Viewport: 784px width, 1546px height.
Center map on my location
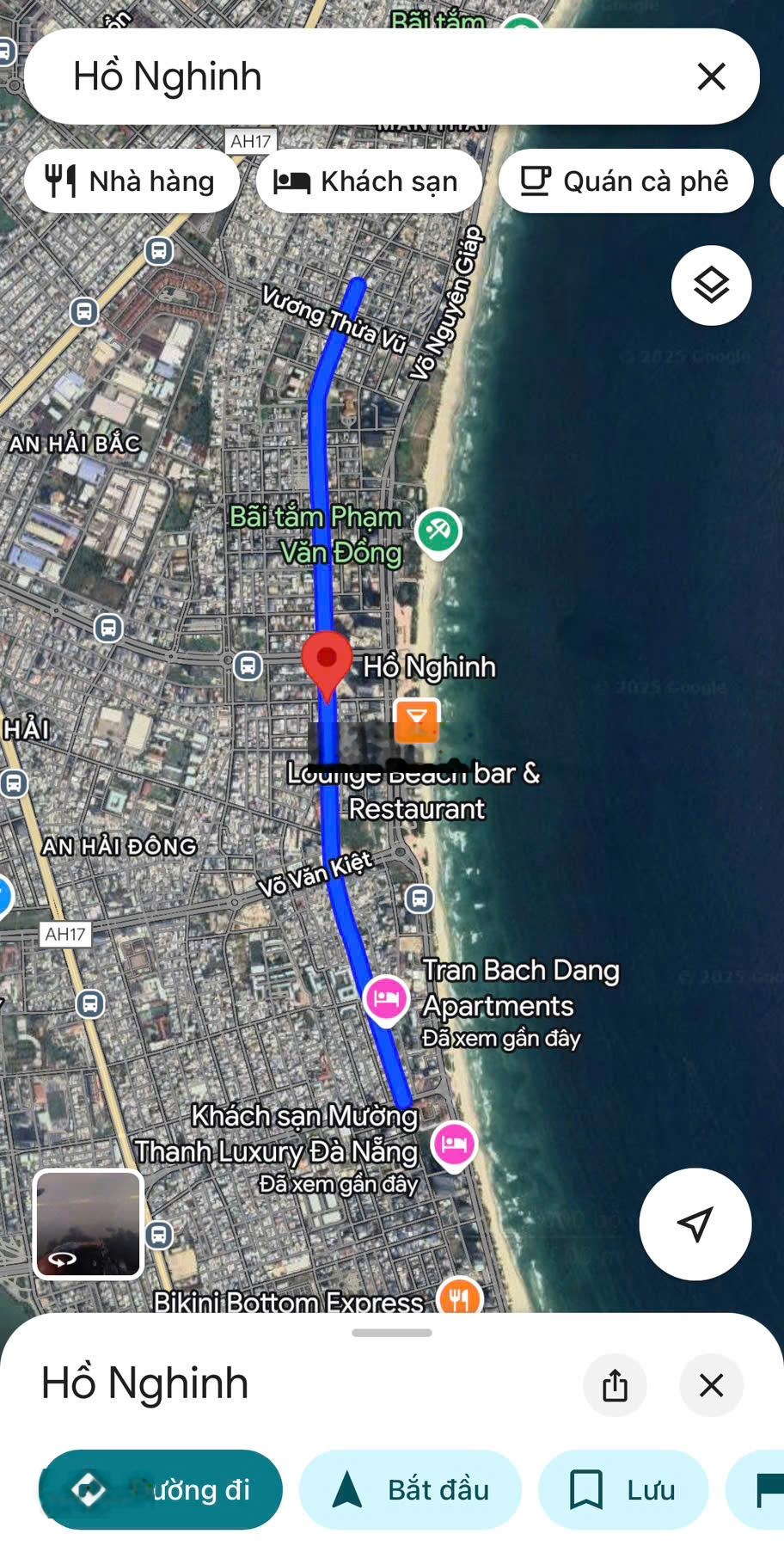(x=695, y=1224)
